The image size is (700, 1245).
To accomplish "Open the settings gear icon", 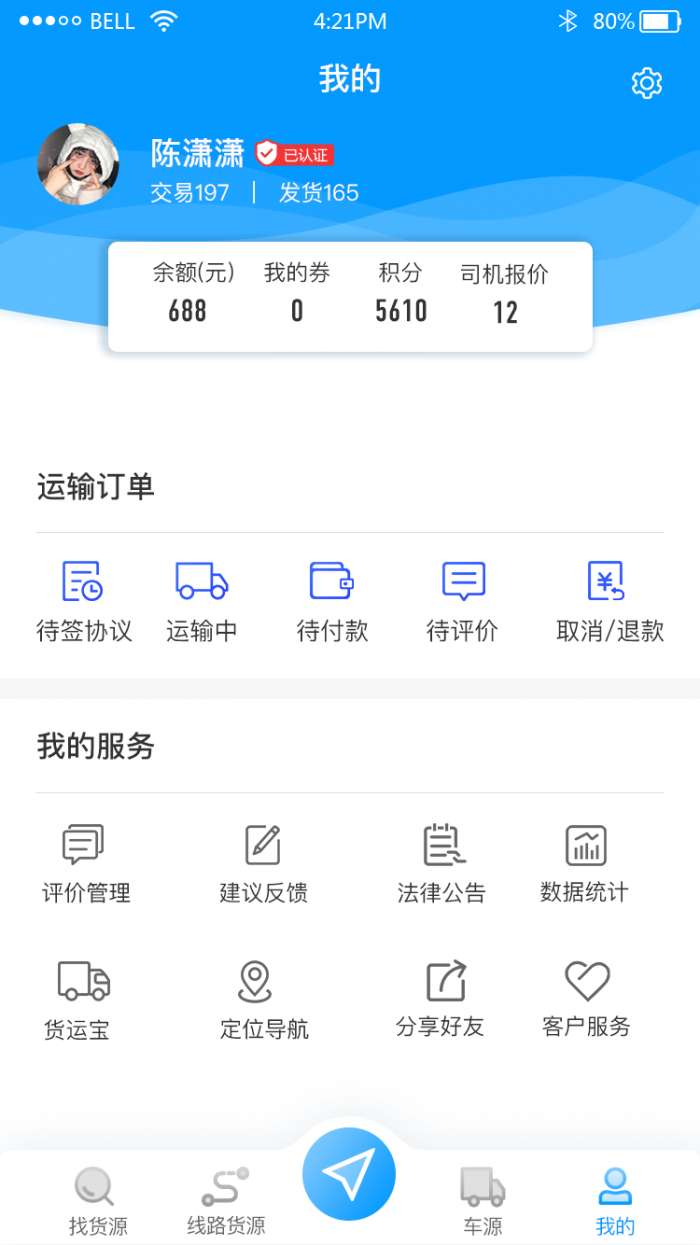I will click(x=647, y=83).
